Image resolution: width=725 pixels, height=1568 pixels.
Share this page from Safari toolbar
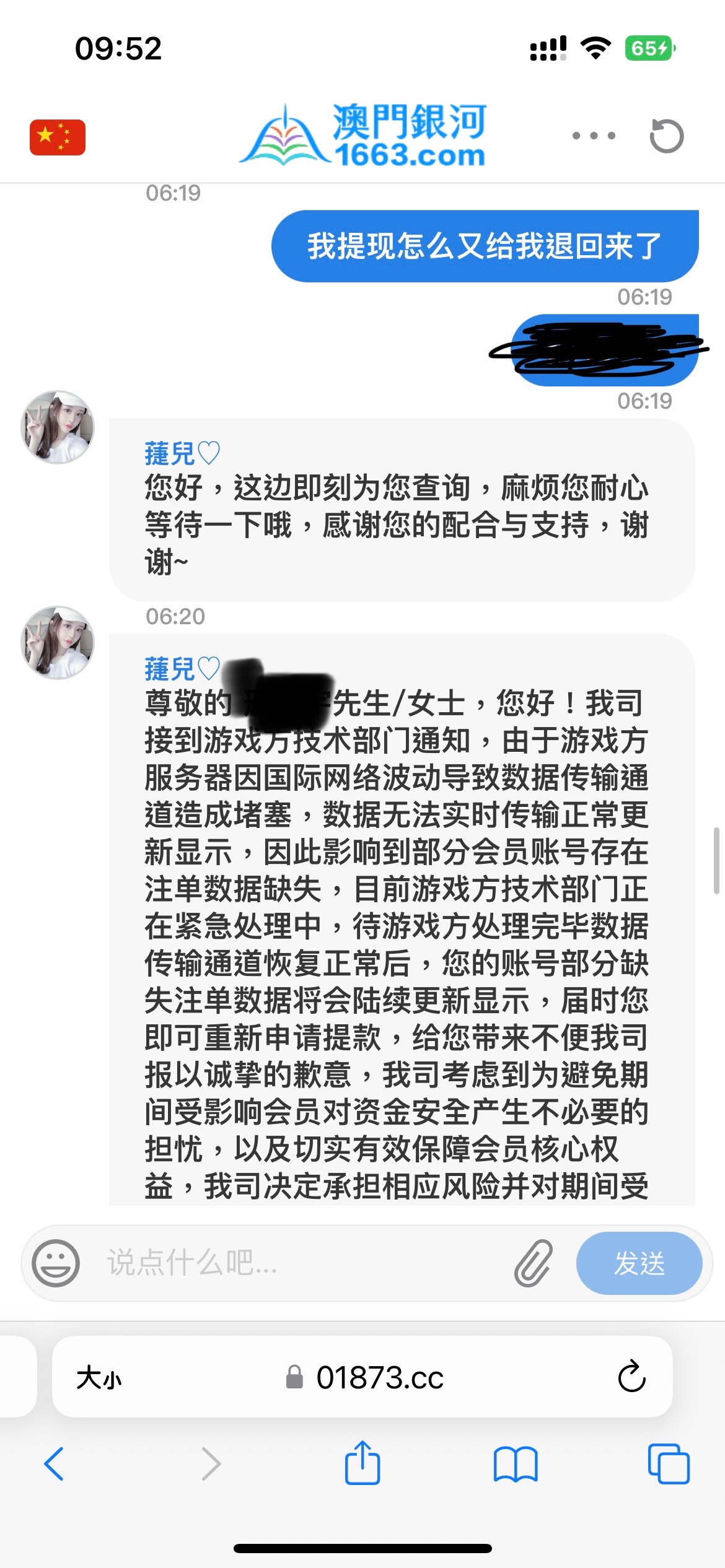click(x=362, y=1463)
